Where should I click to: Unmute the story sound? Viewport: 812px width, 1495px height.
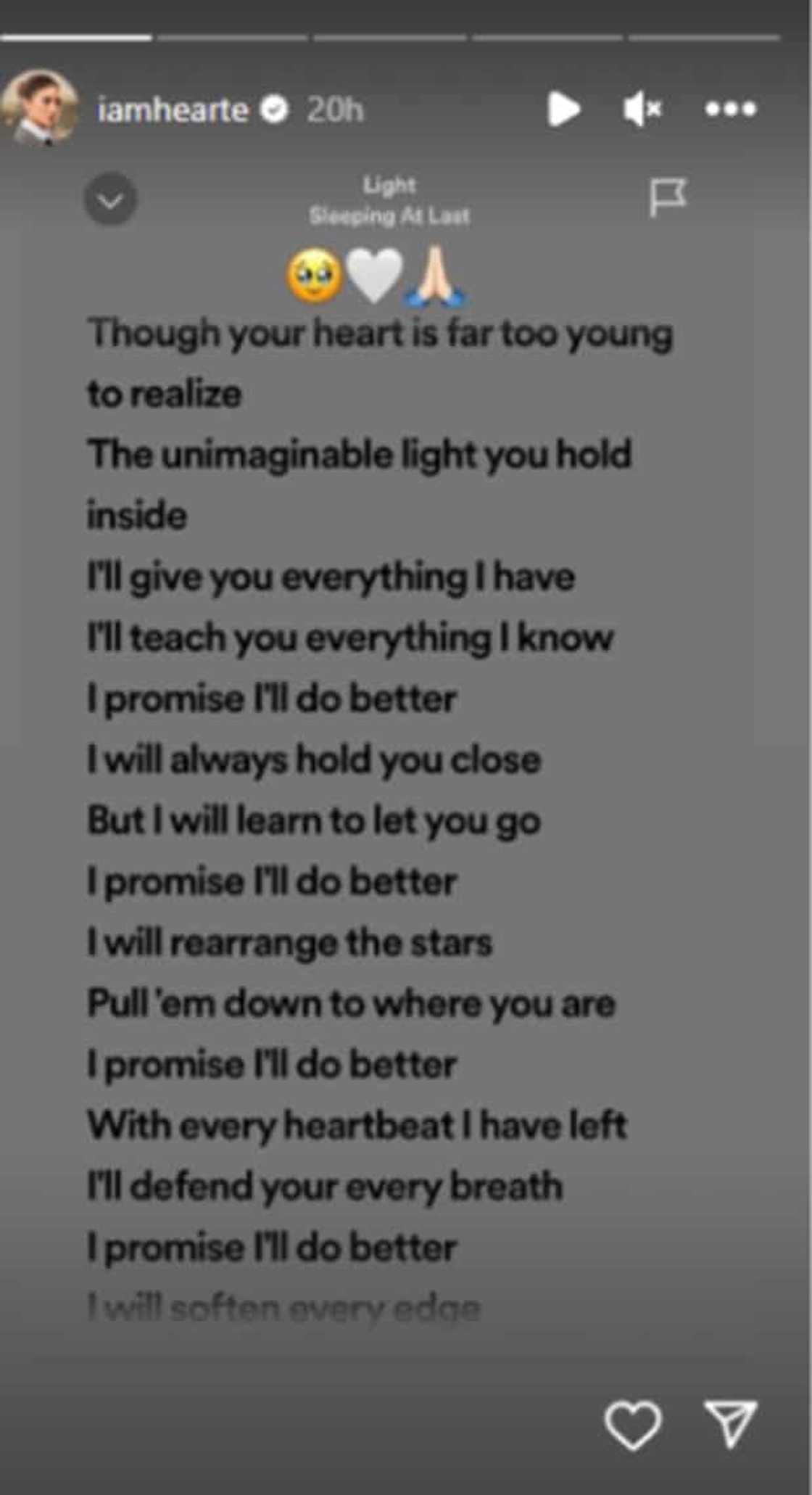coord(642,110)
